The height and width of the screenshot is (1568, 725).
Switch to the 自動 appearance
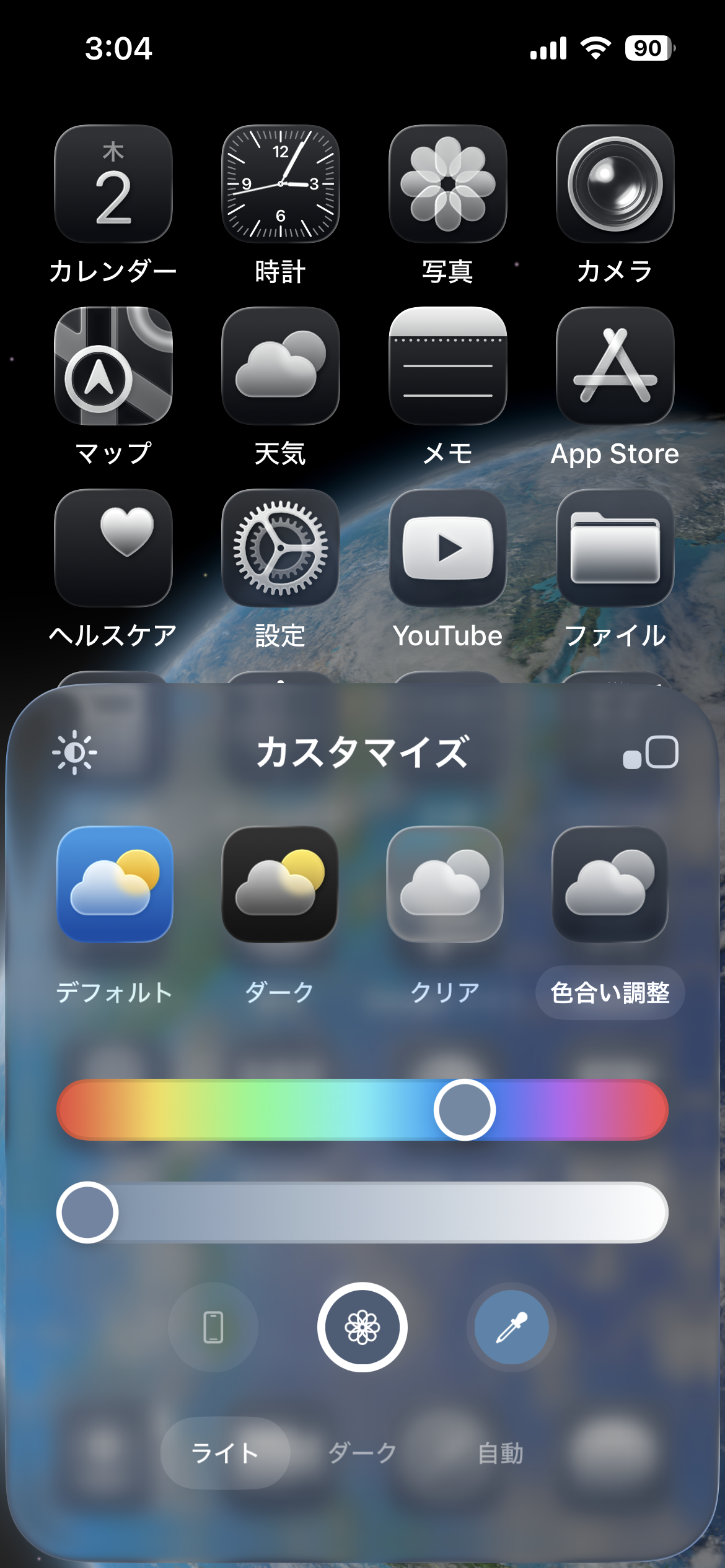click(x=501, y=1453)
